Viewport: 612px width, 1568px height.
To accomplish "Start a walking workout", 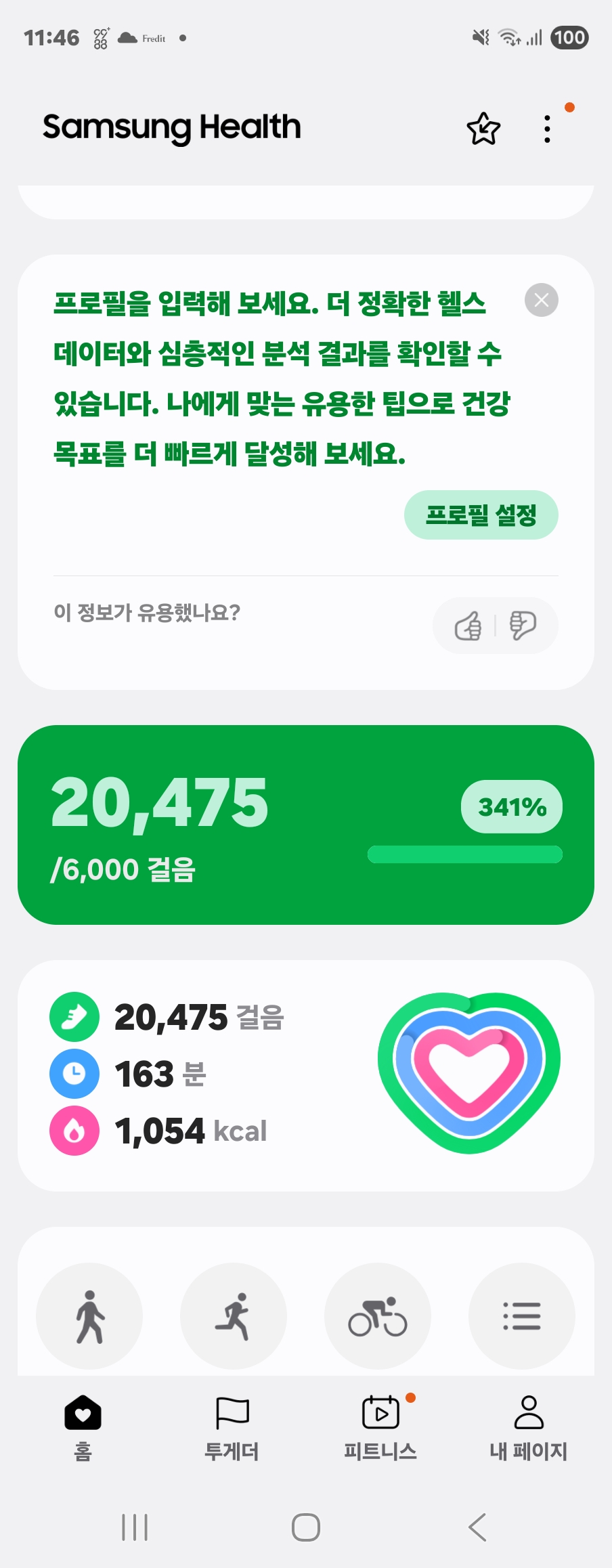I will click(89, 1316).
